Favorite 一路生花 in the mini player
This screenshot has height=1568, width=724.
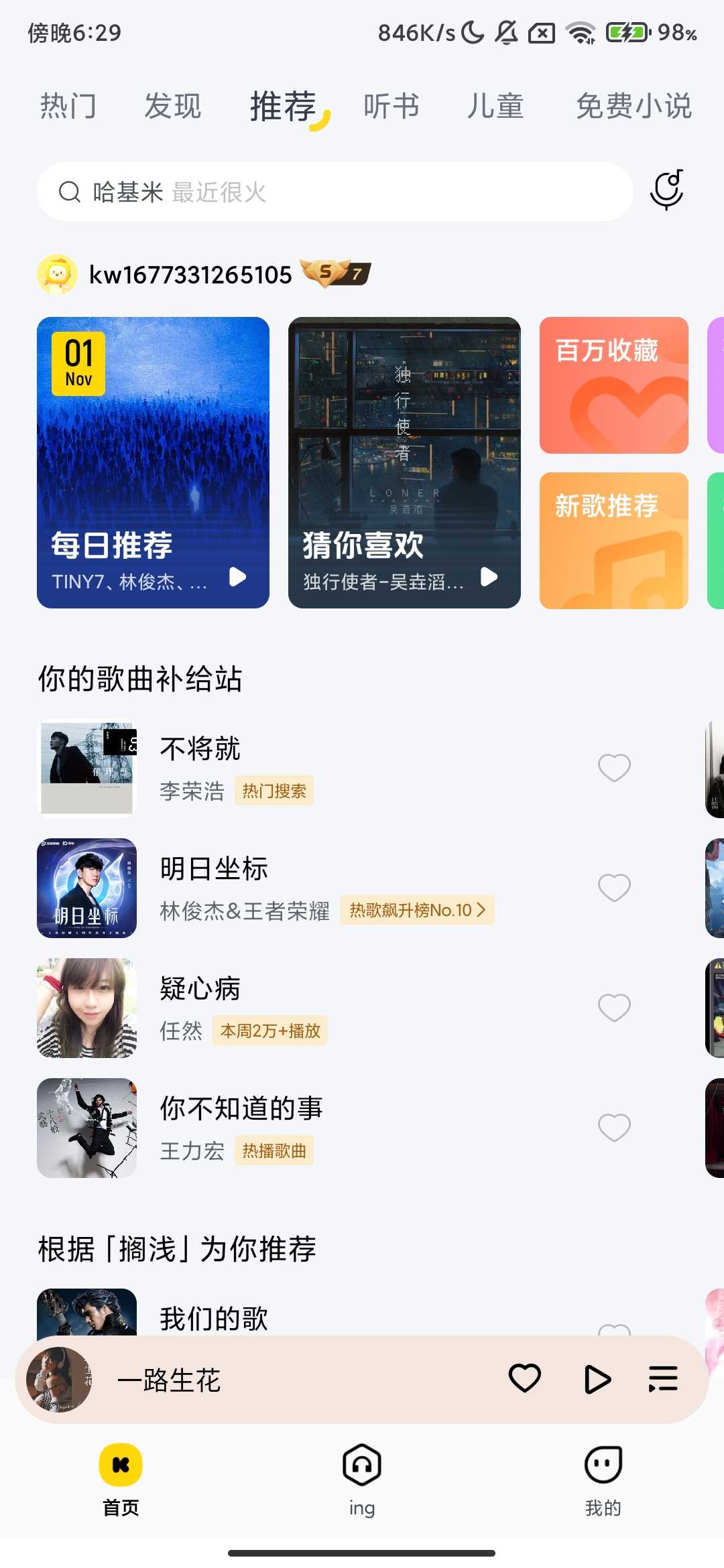524,1379
